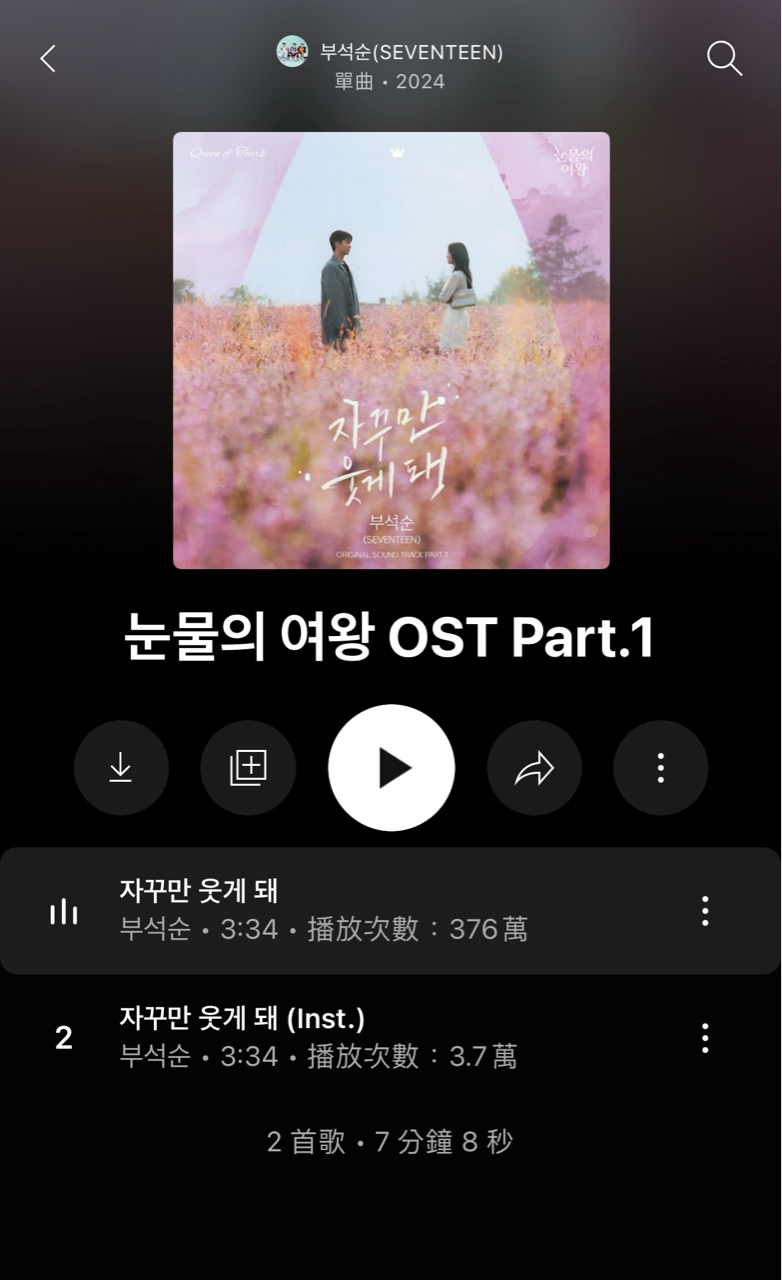
Task: Open the album overflow menu
Action: point(660,768)
